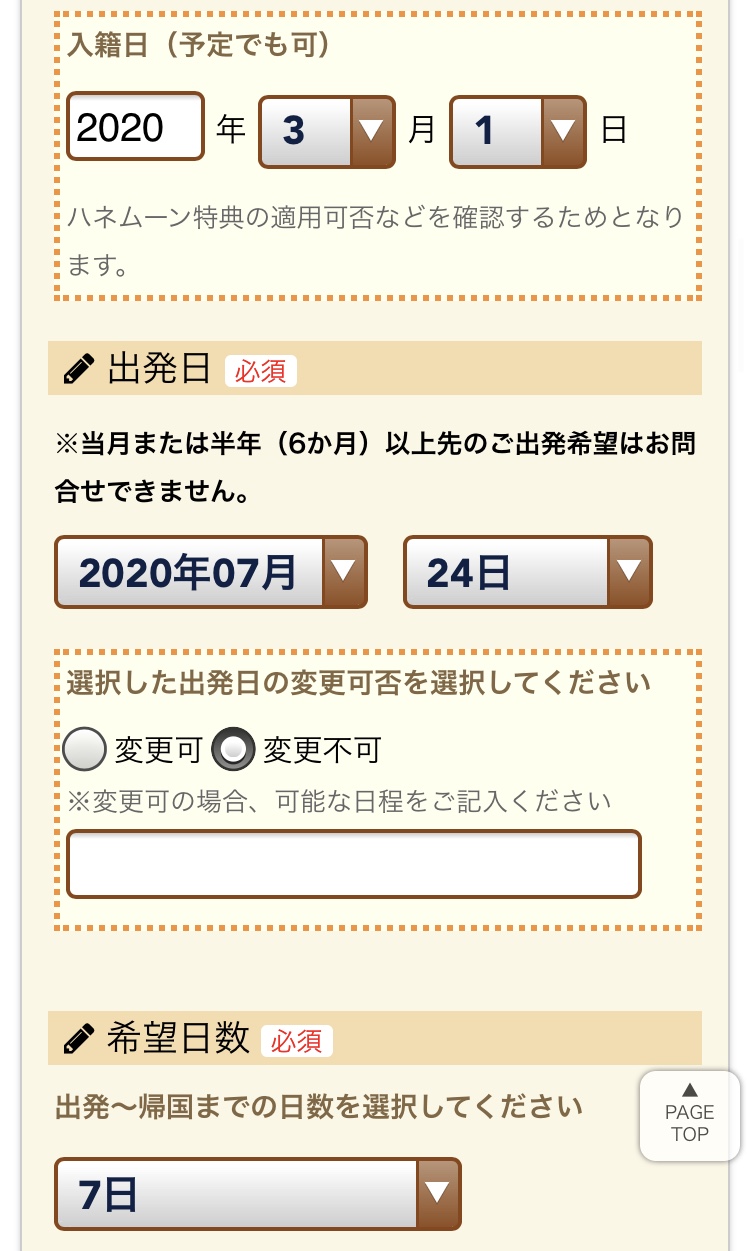The image size is (750, 1251).
Task: Select the 変更可 radio button
Action: (x=85, y=749)
